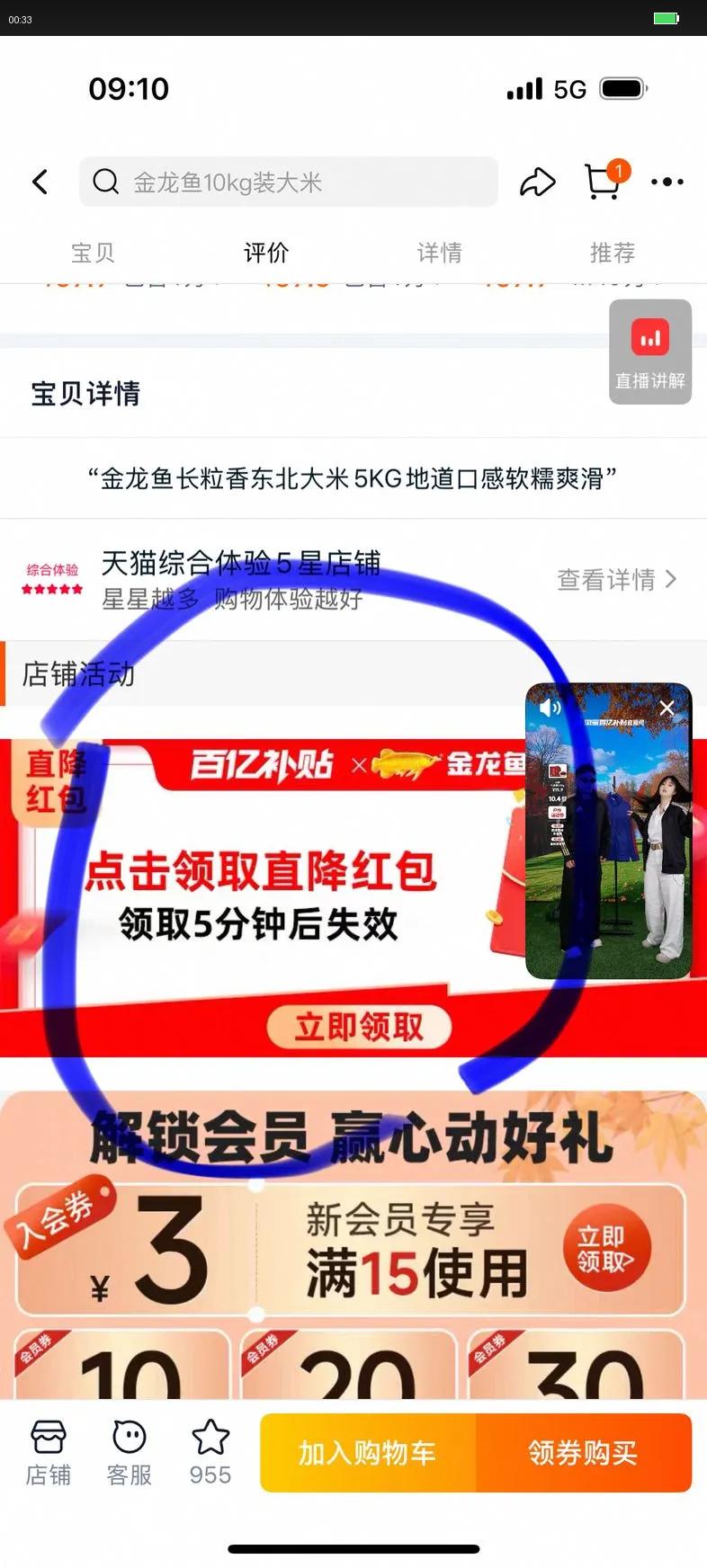Open 直播讲解 live explanation
Image resolution: width=707 pixels, height=1568 pixels.
[649, 352]
